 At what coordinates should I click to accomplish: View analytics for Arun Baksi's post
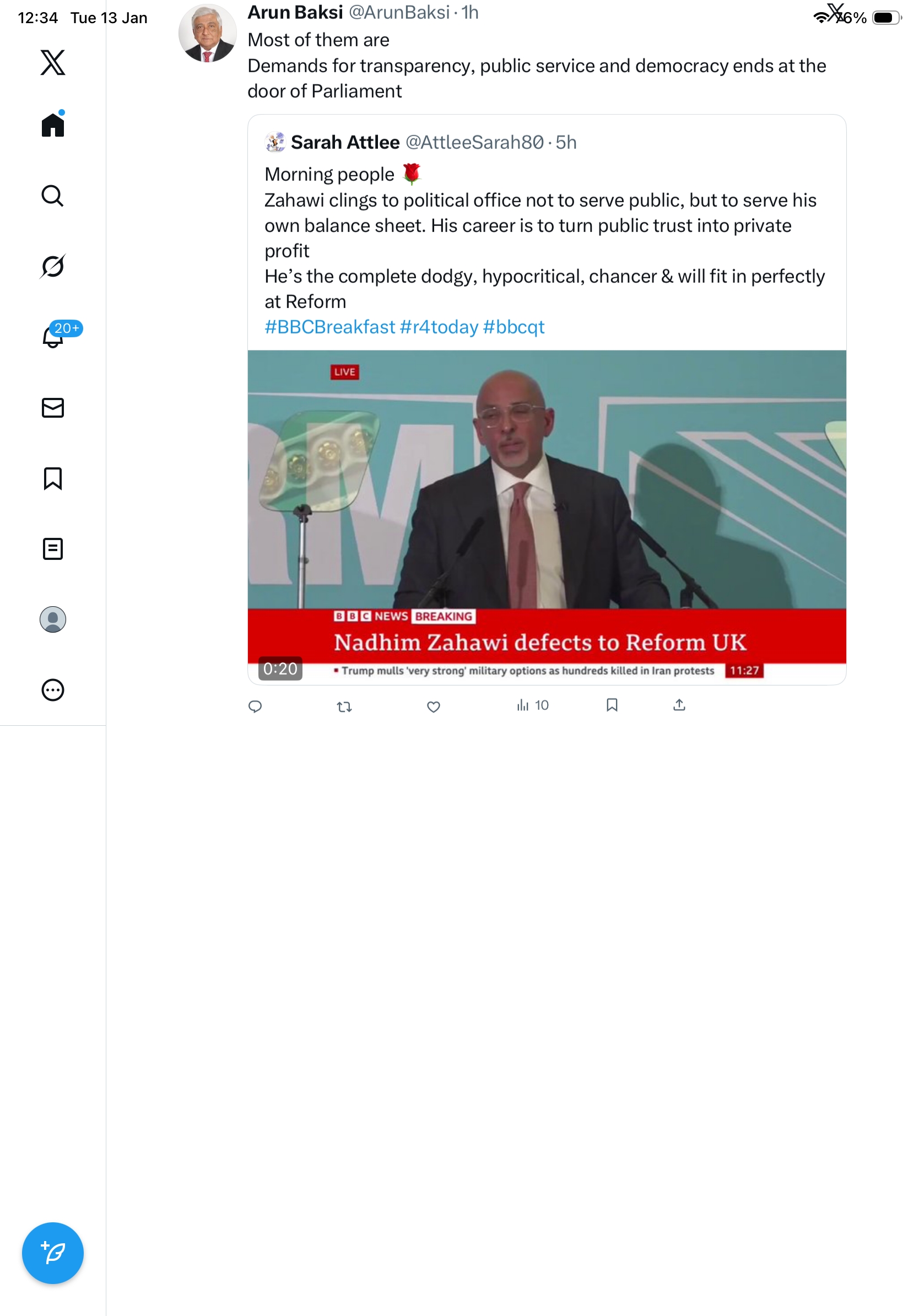click(532, 705)
